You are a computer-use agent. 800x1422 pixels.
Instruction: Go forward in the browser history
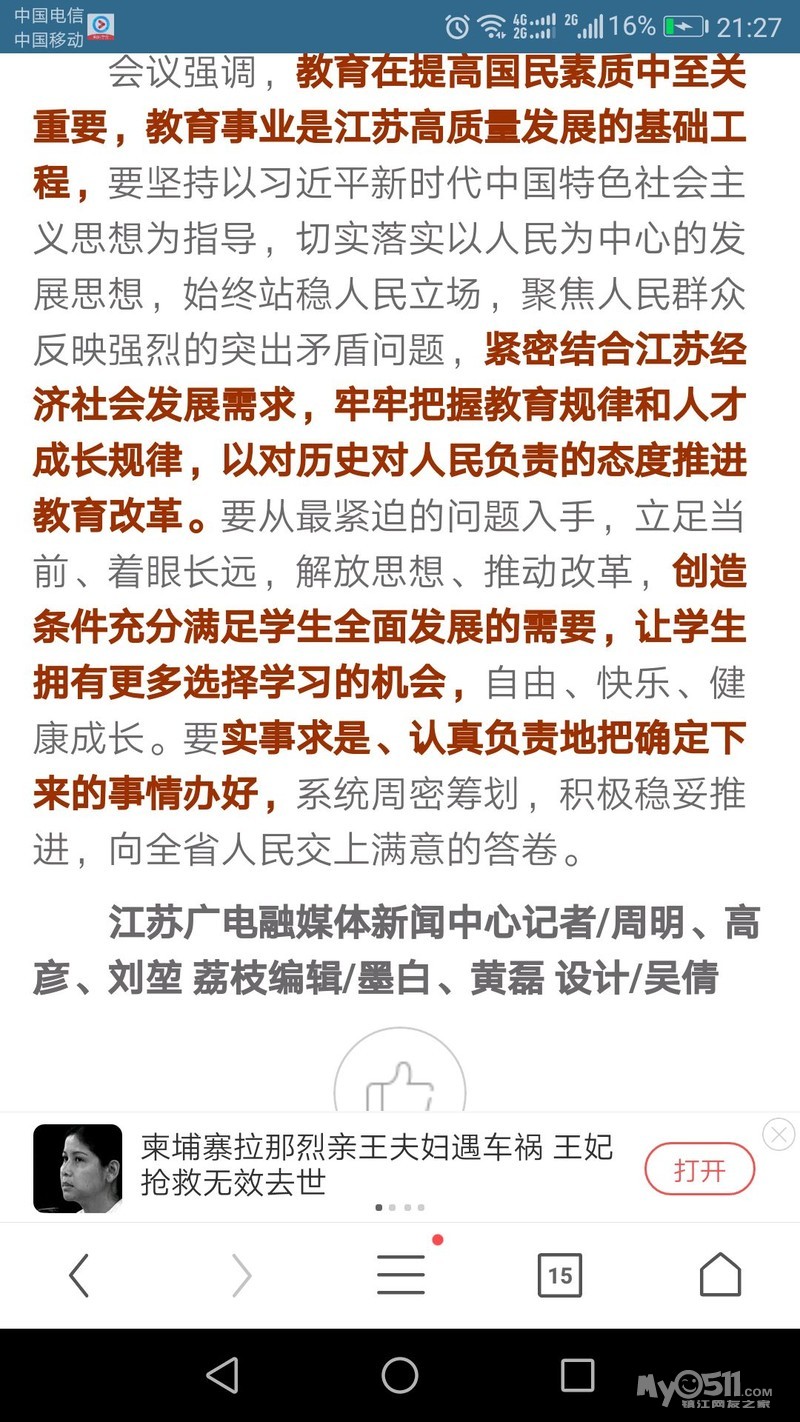(240, 1275)
